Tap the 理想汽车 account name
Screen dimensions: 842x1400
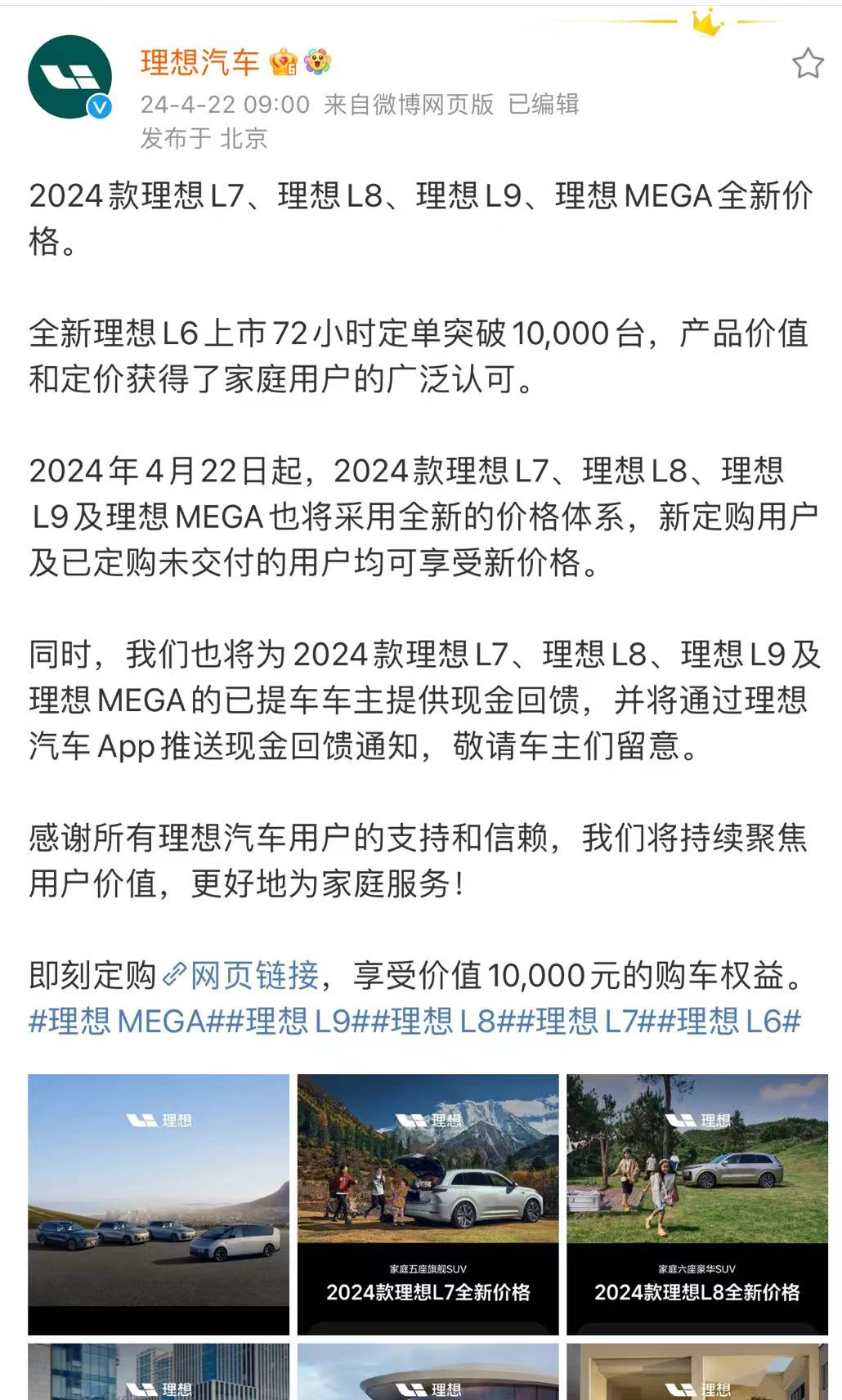pyautogui.click(x=199, y=62)
